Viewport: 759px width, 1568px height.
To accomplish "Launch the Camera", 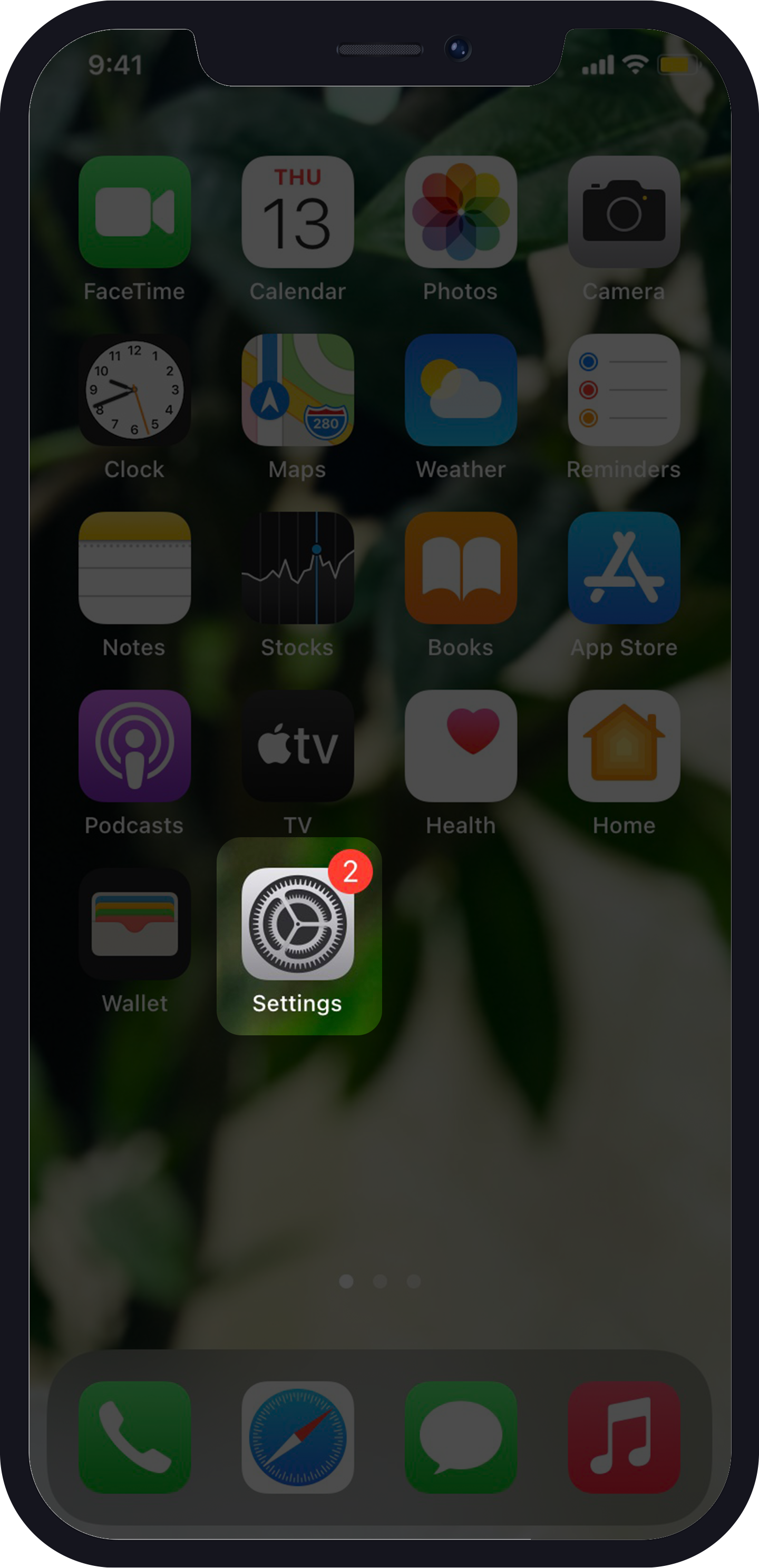I will [624, 211].
